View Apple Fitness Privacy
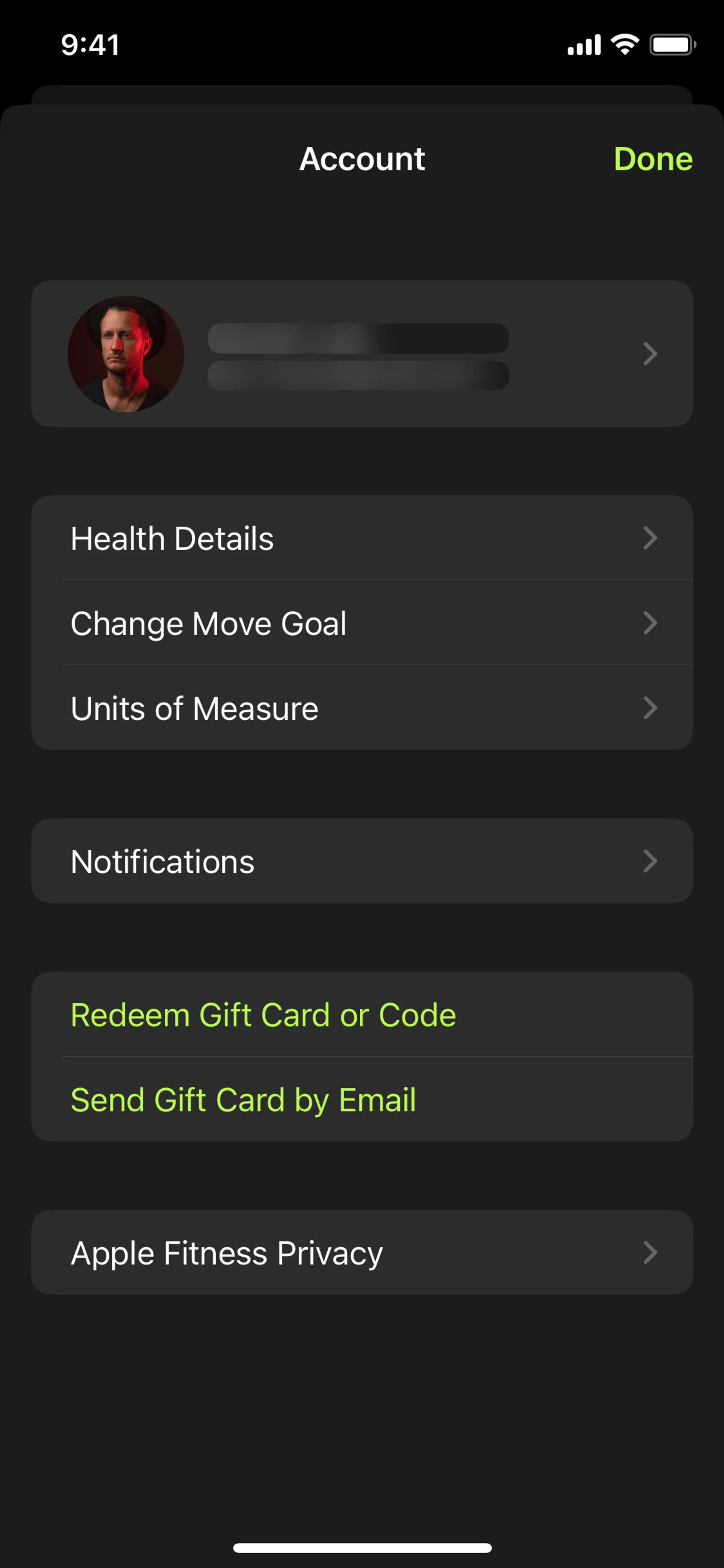The image size is (724, 1568). (361, 1253)
